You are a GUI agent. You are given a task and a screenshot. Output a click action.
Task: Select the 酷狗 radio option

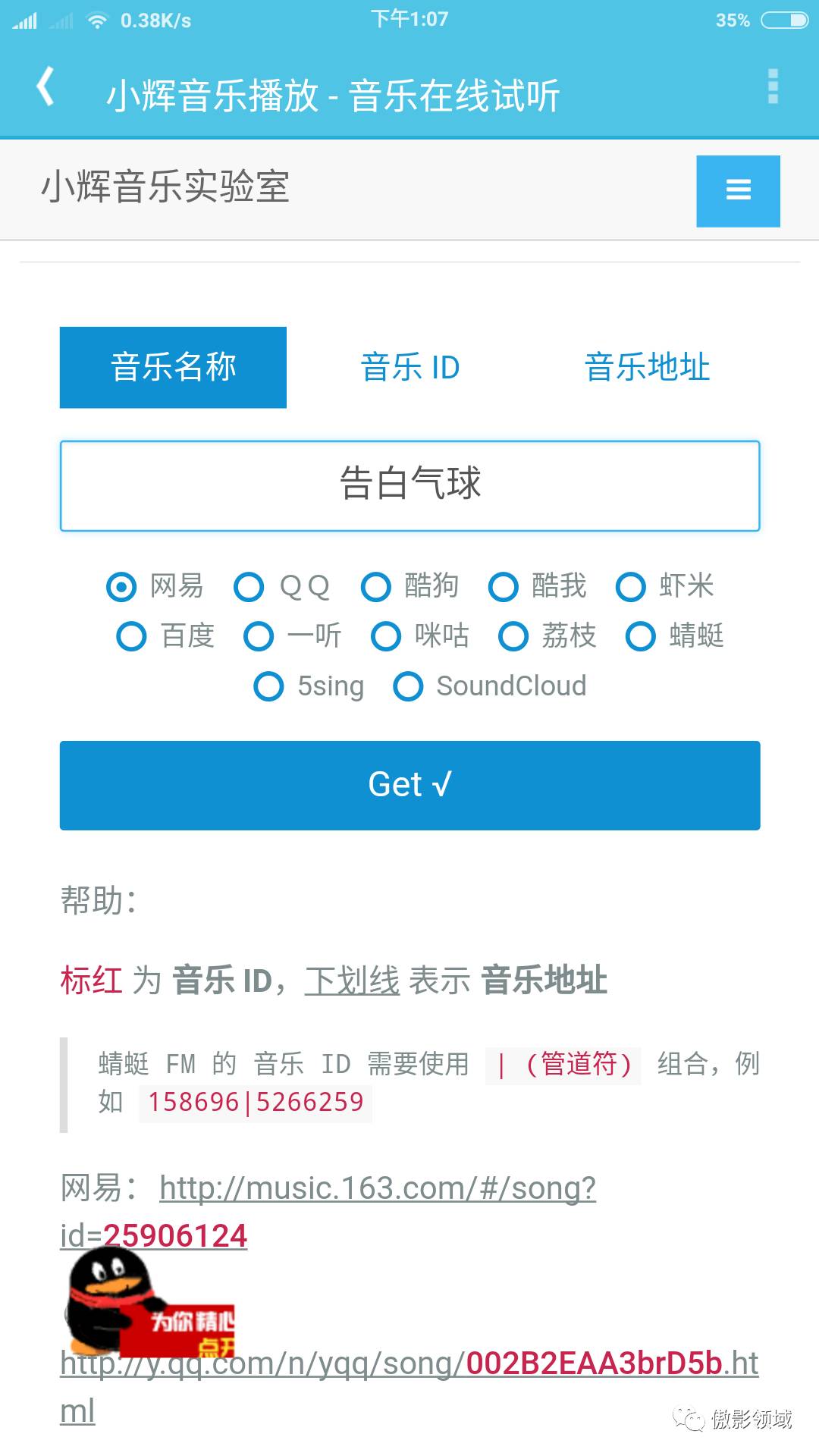tap(376, 586)
